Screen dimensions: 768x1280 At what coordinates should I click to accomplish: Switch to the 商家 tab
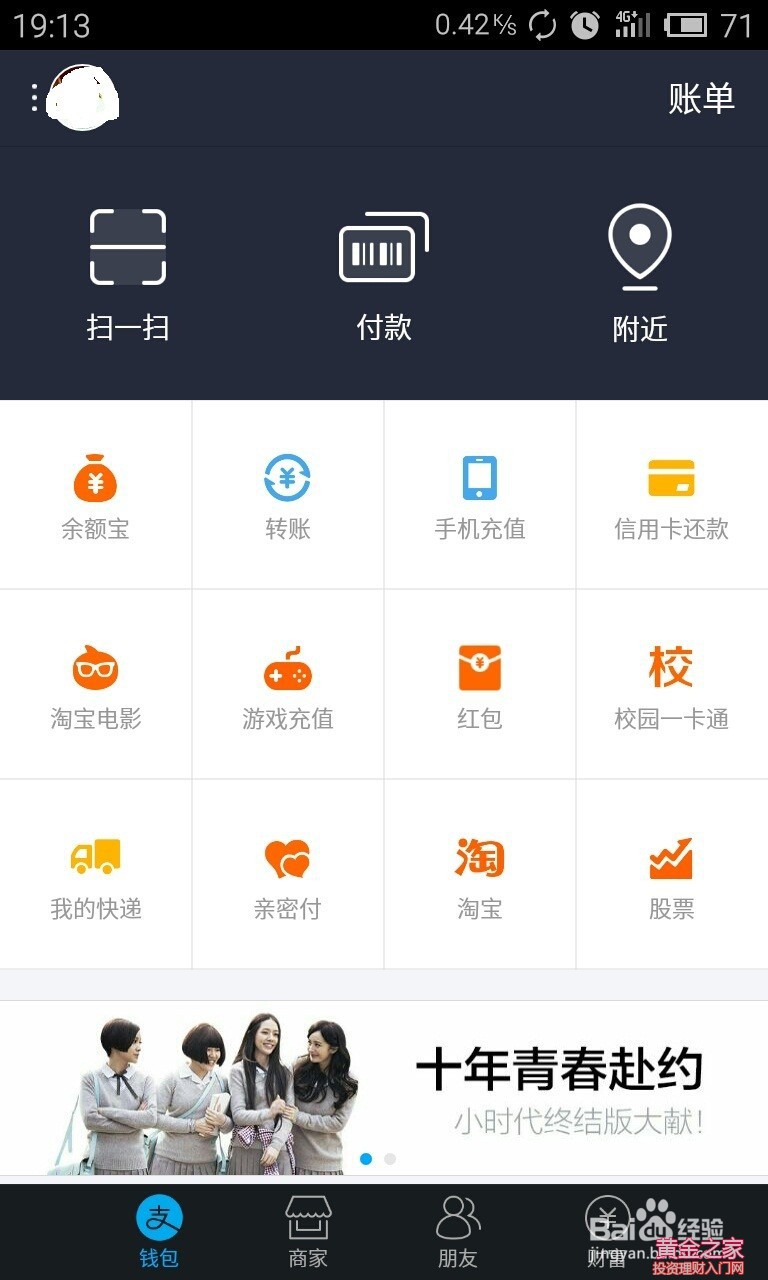[308, 1232]
